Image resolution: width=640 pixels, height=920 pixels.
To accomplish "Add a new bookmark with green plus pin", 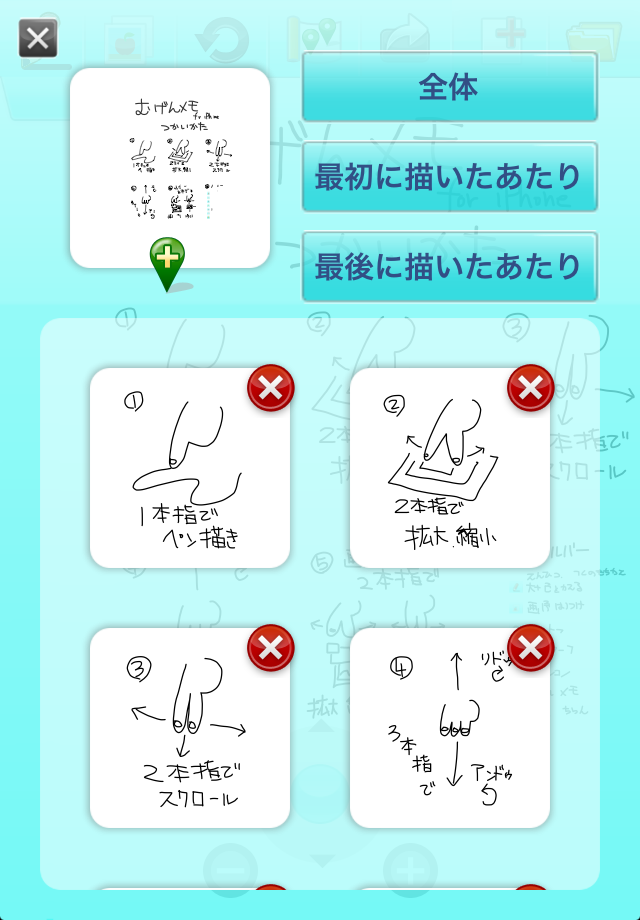I will coord(168,262).
